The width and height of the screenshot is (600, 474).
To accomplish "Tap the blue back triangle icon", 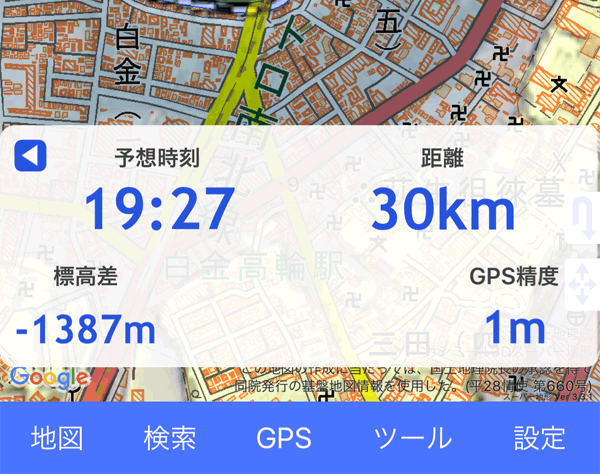I will 29,157.
